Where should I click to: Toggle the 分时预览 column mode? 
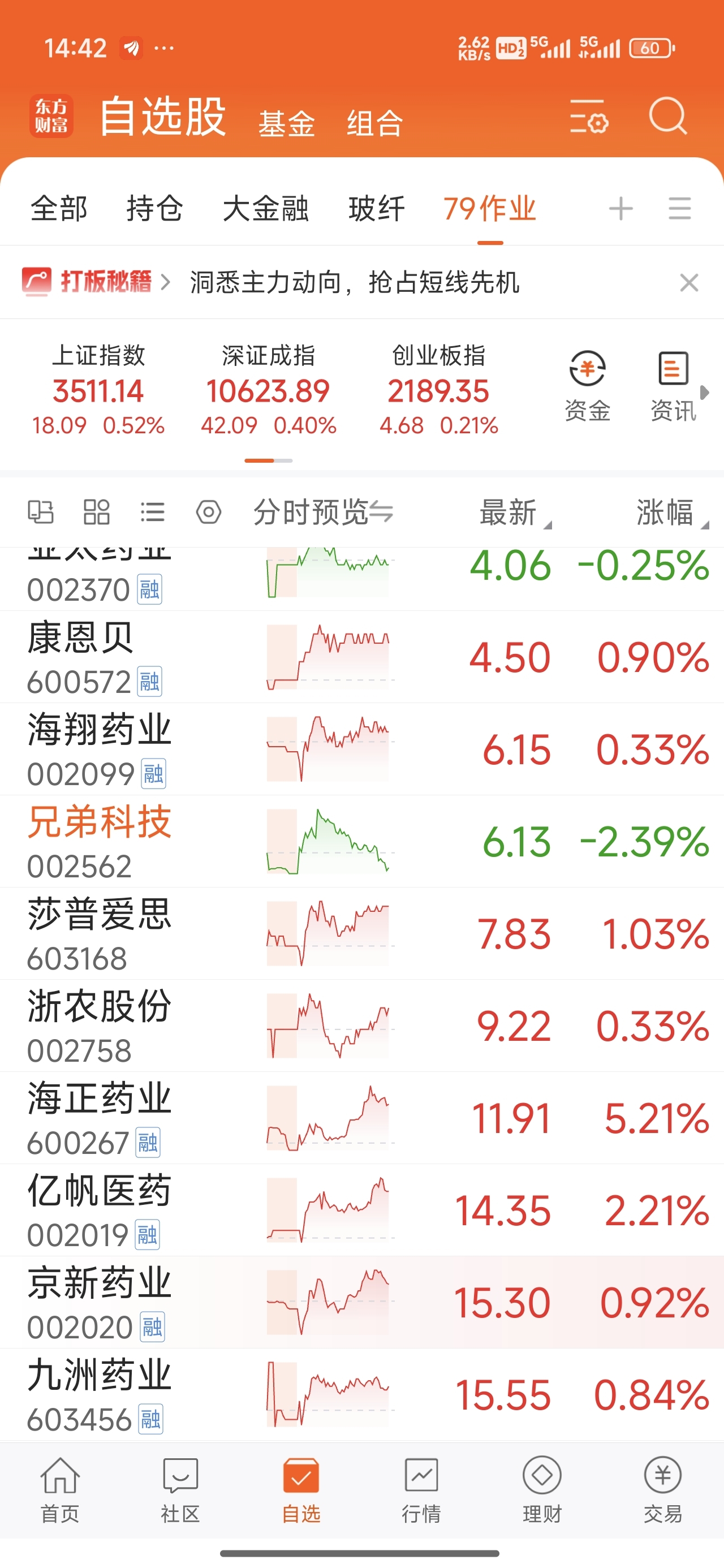pos(324,512)
